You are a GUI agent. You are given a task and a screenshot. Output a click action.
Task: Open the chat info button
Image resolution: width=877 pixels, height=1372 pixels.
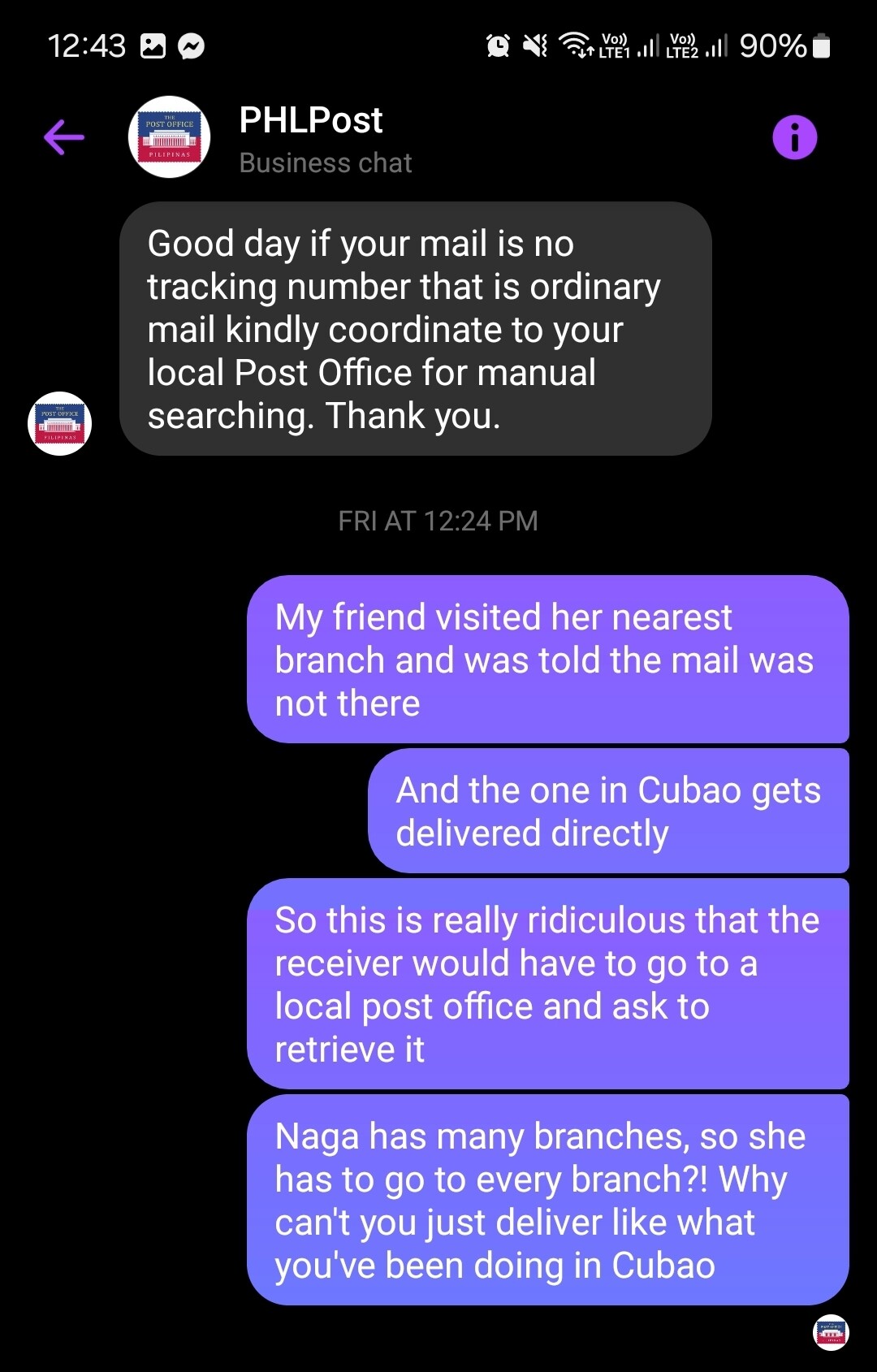tap(794, 137)
